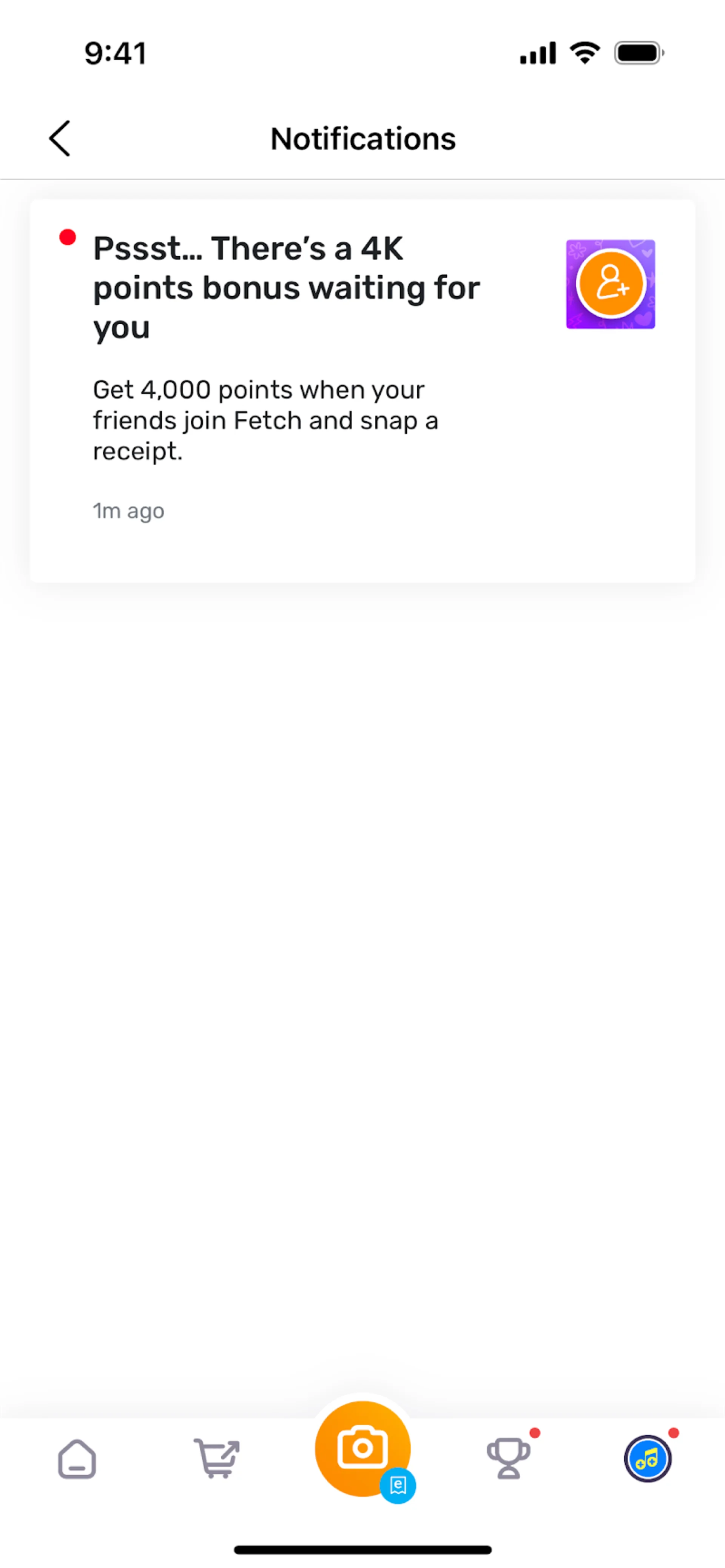The height and width of the screenshot is (1568, 725).
Task: Snap a receipt with the camera button
Action: coord(362,1449)
